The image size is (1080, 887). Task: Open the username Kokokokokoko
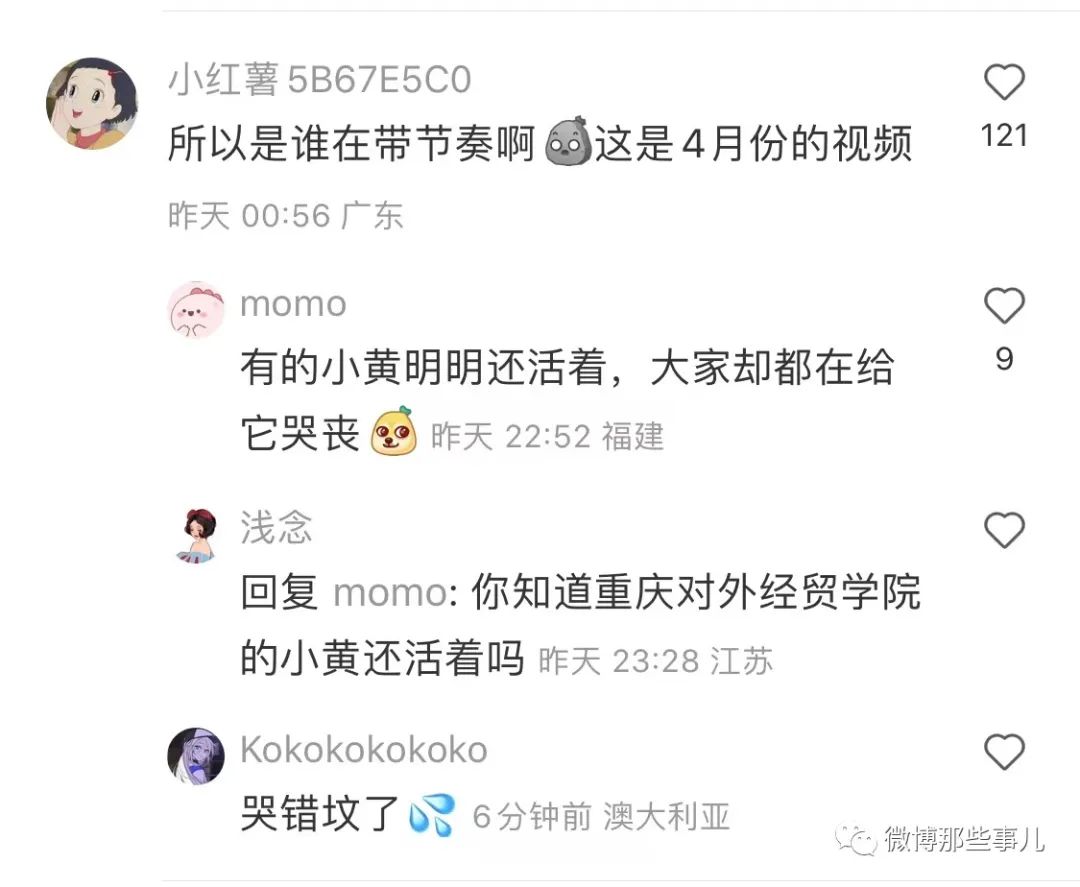[x=364, y=750]
